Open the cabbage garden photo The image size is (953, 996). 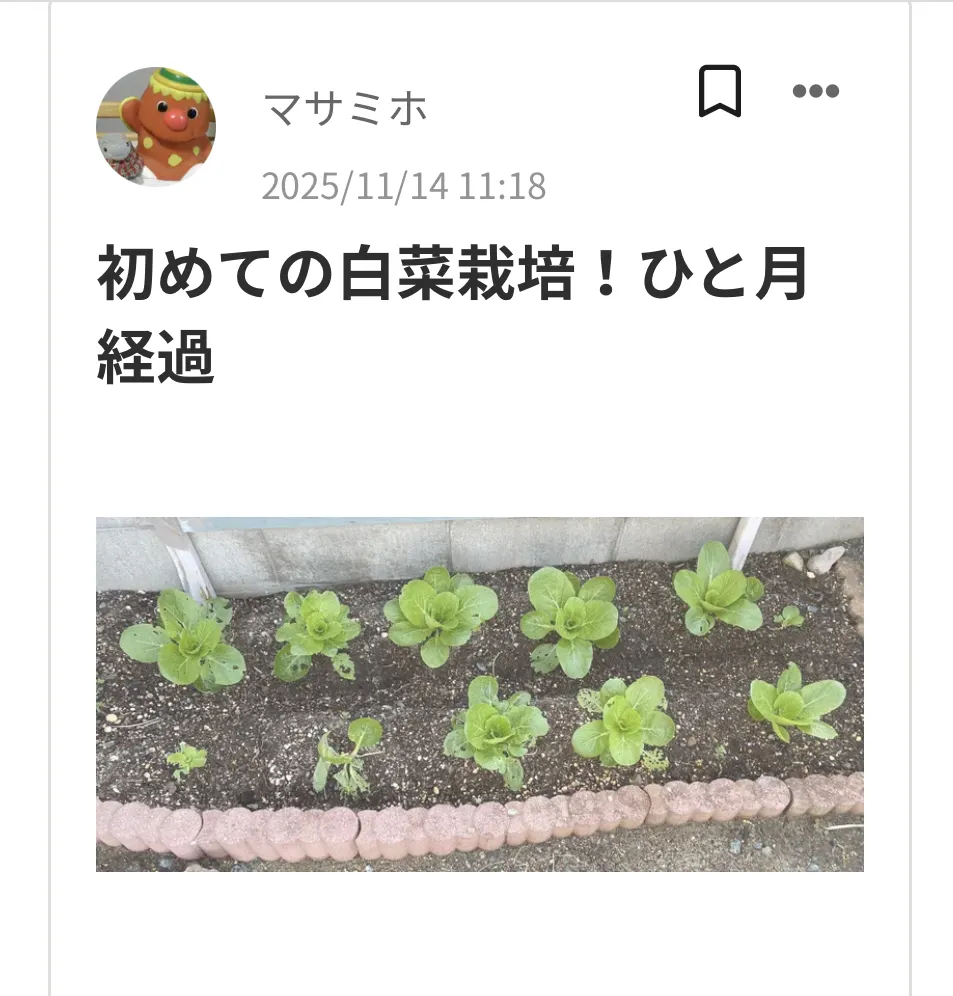pos(479,693)
